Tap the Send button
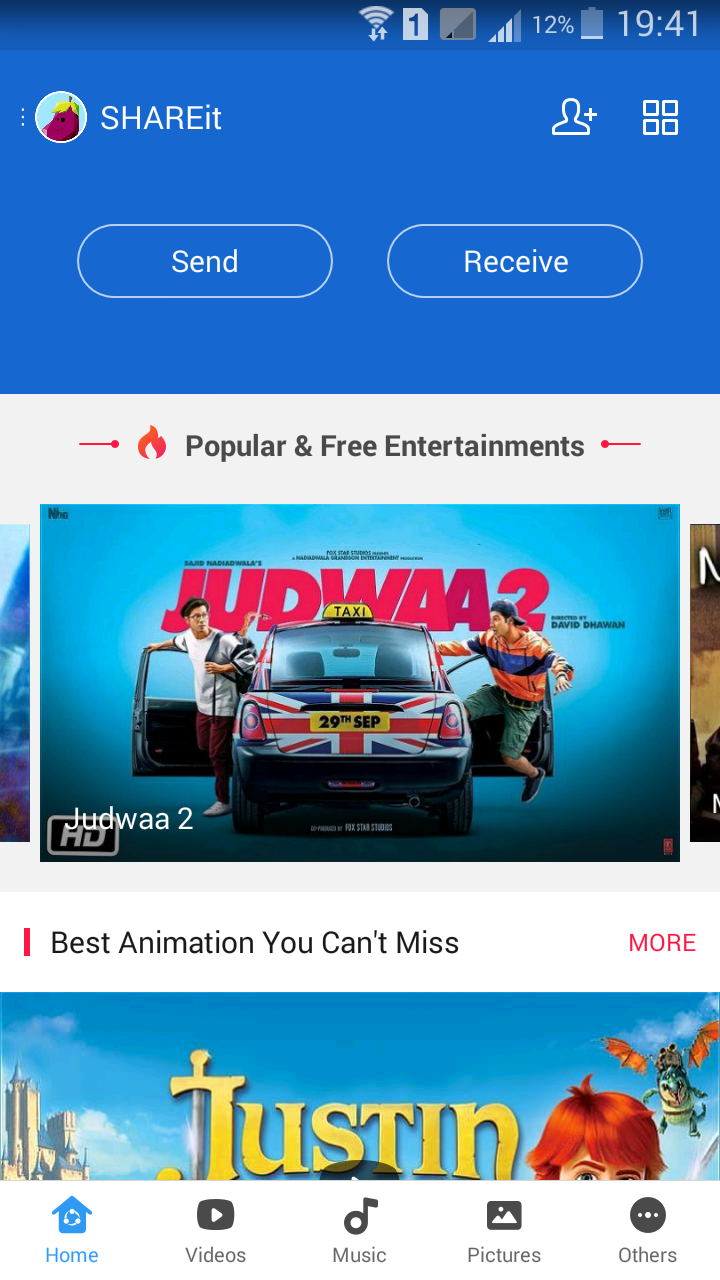 pyautogui.click(x=205, y=261)
